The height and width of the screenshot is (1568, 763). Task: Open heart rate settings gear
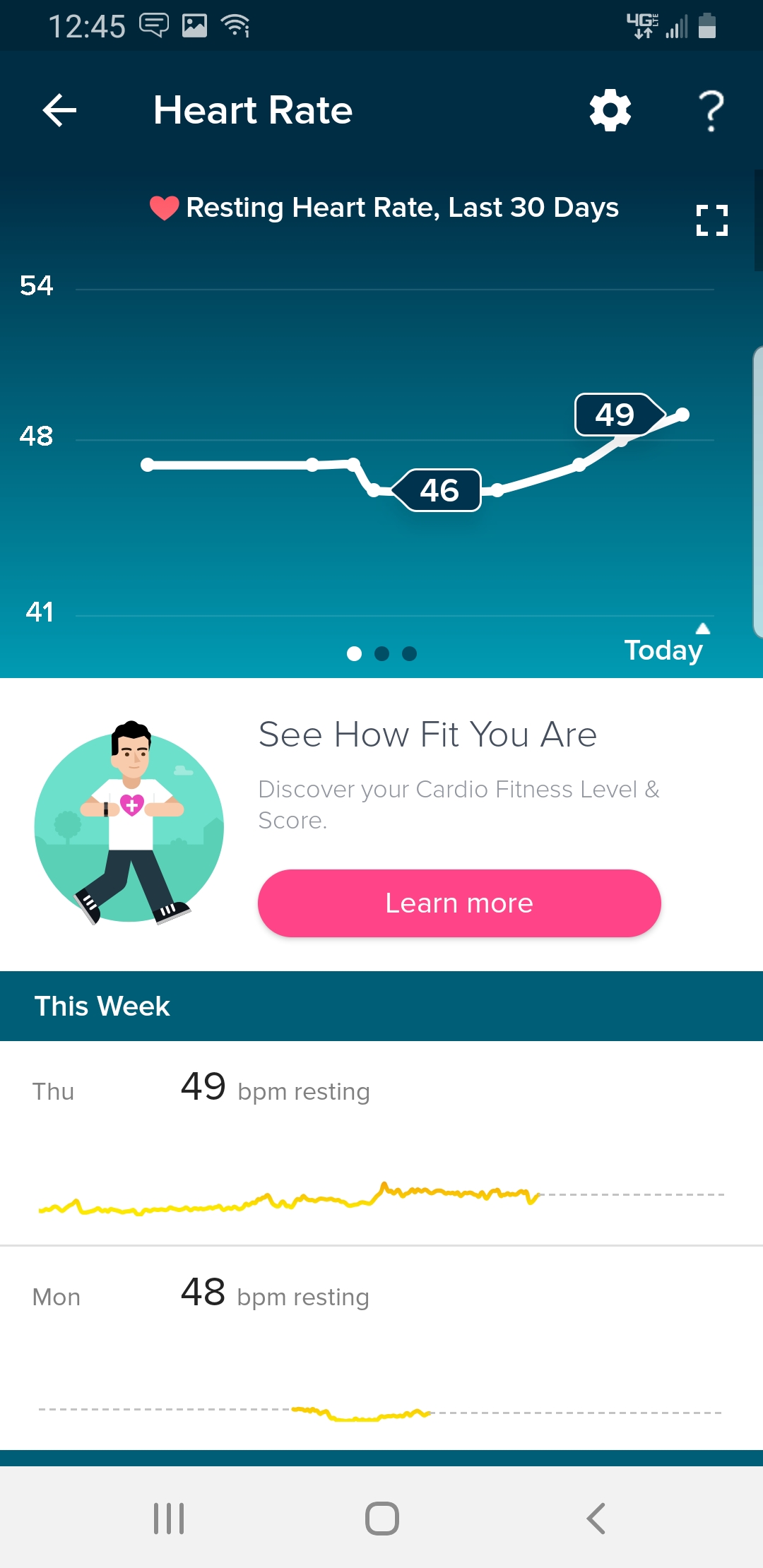pyautogui.click(x=610, y=111)
